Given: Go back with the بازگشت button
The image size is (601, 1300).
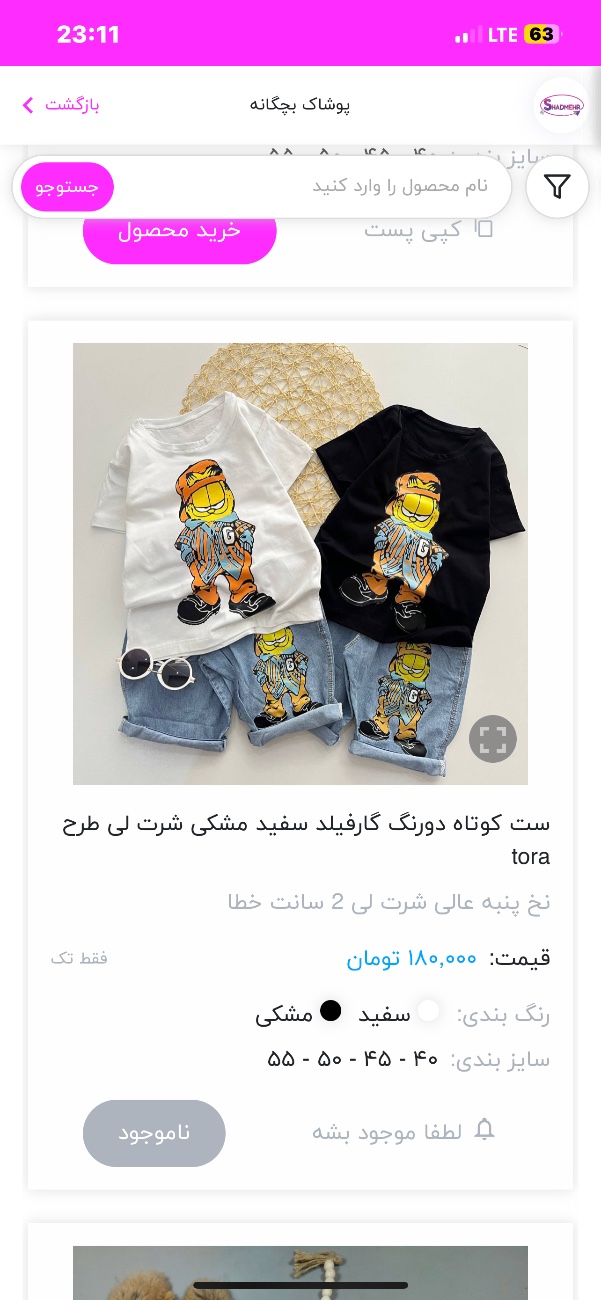Looking at the screenshot, I should [60, 105].
